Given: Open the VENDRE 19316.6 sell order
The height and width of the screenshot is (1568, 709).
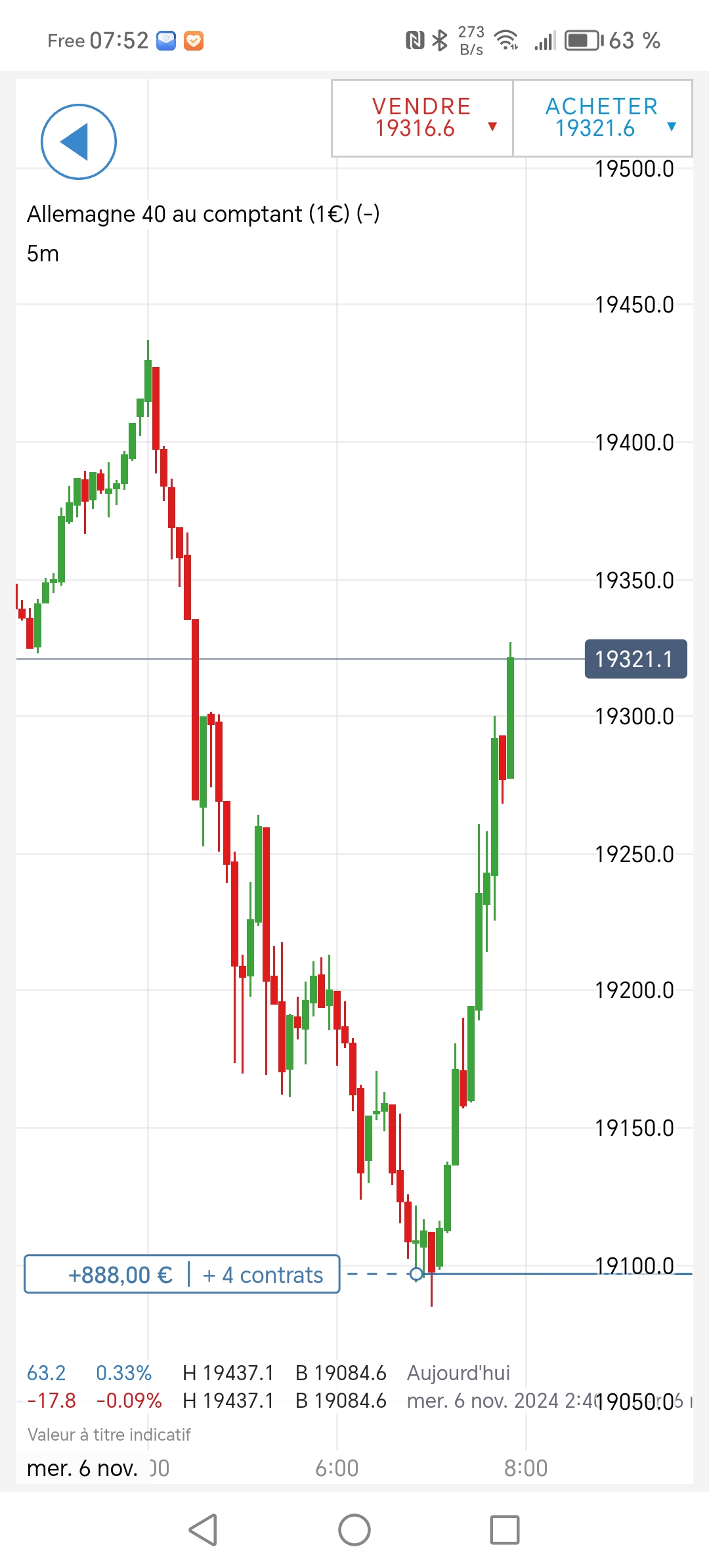Looking at the screenshot, I should point(422,118).
